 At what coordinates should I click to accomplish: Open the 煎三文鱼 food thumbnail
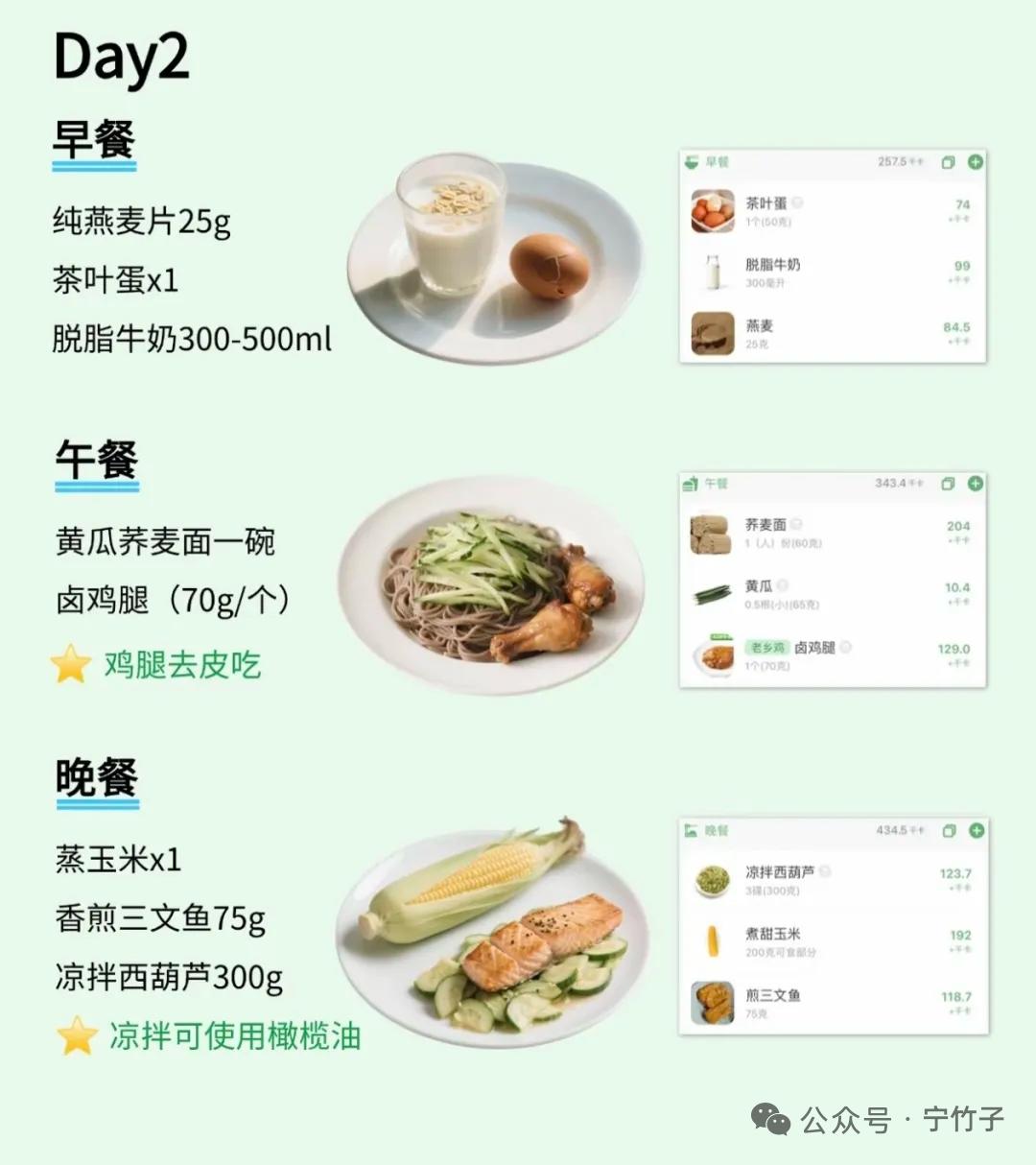[714, 1002]
